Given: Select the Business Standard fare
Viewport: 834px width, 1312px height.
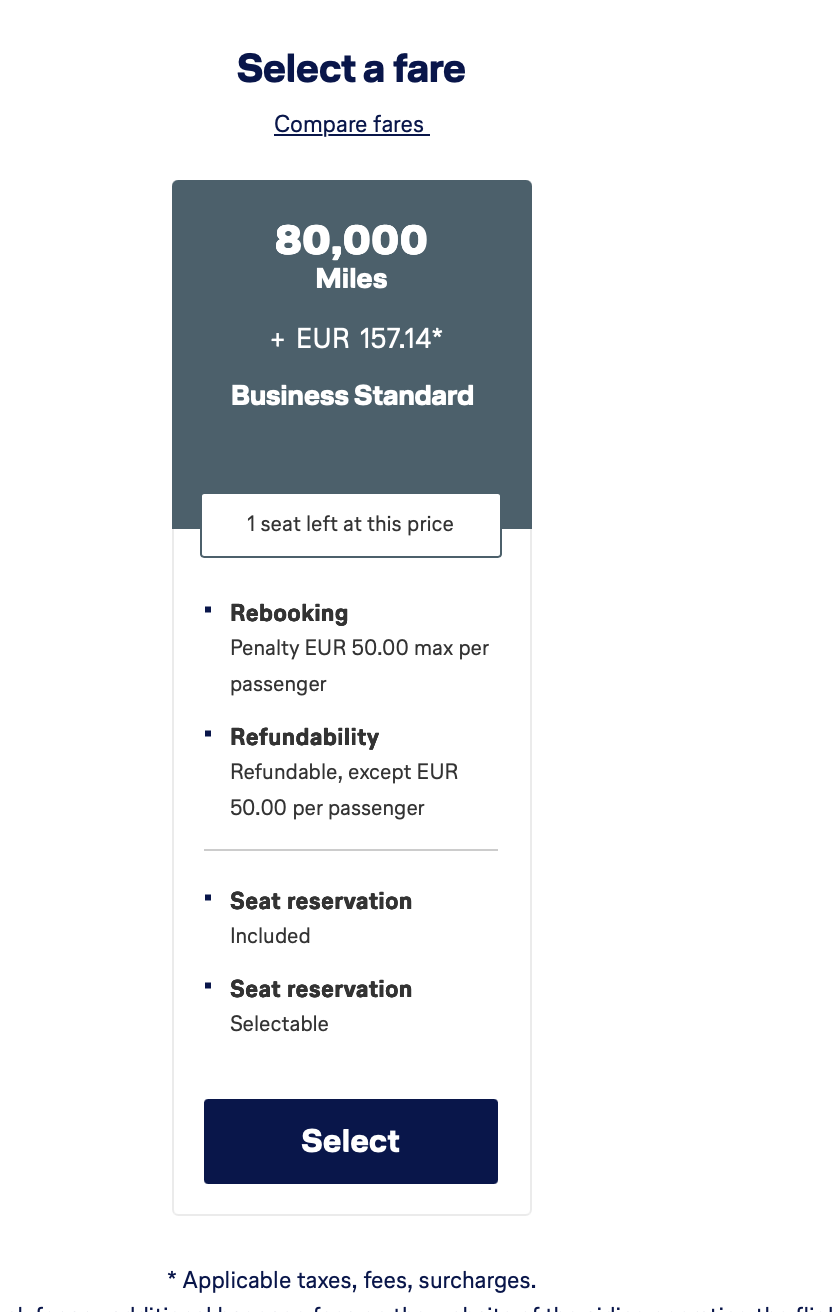Looking at the screenshot, I should 350,1141.
